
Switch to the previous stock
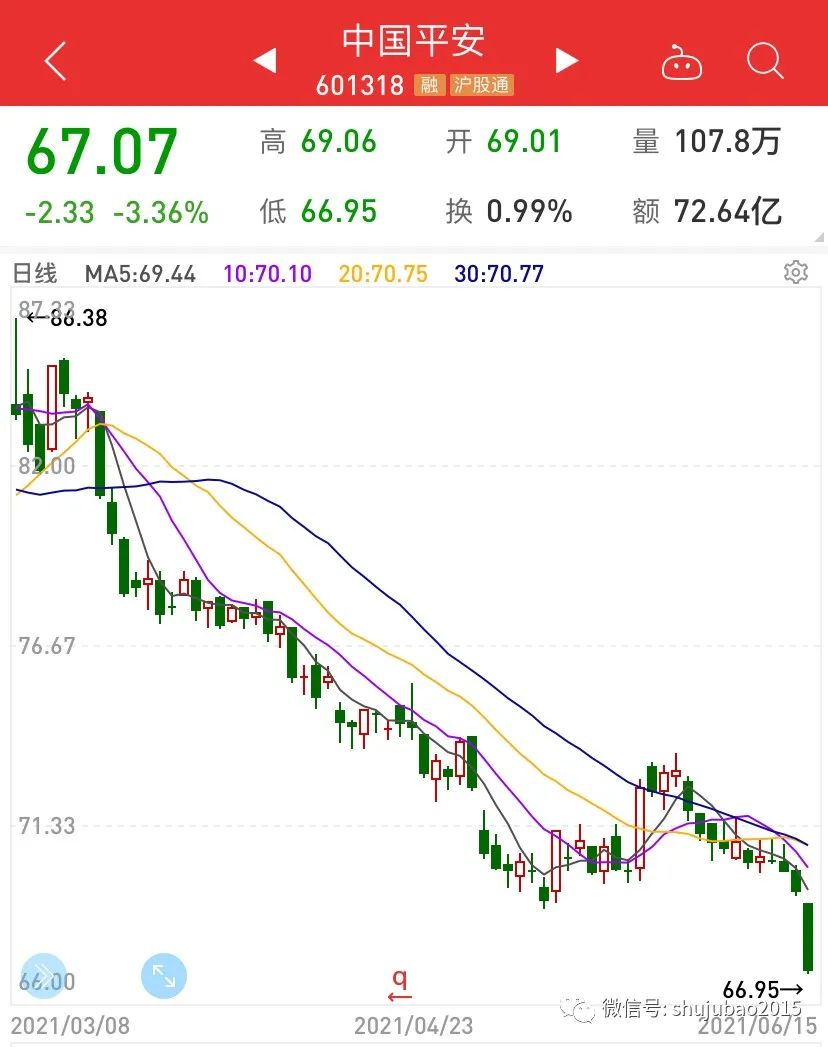pos(265,61)
